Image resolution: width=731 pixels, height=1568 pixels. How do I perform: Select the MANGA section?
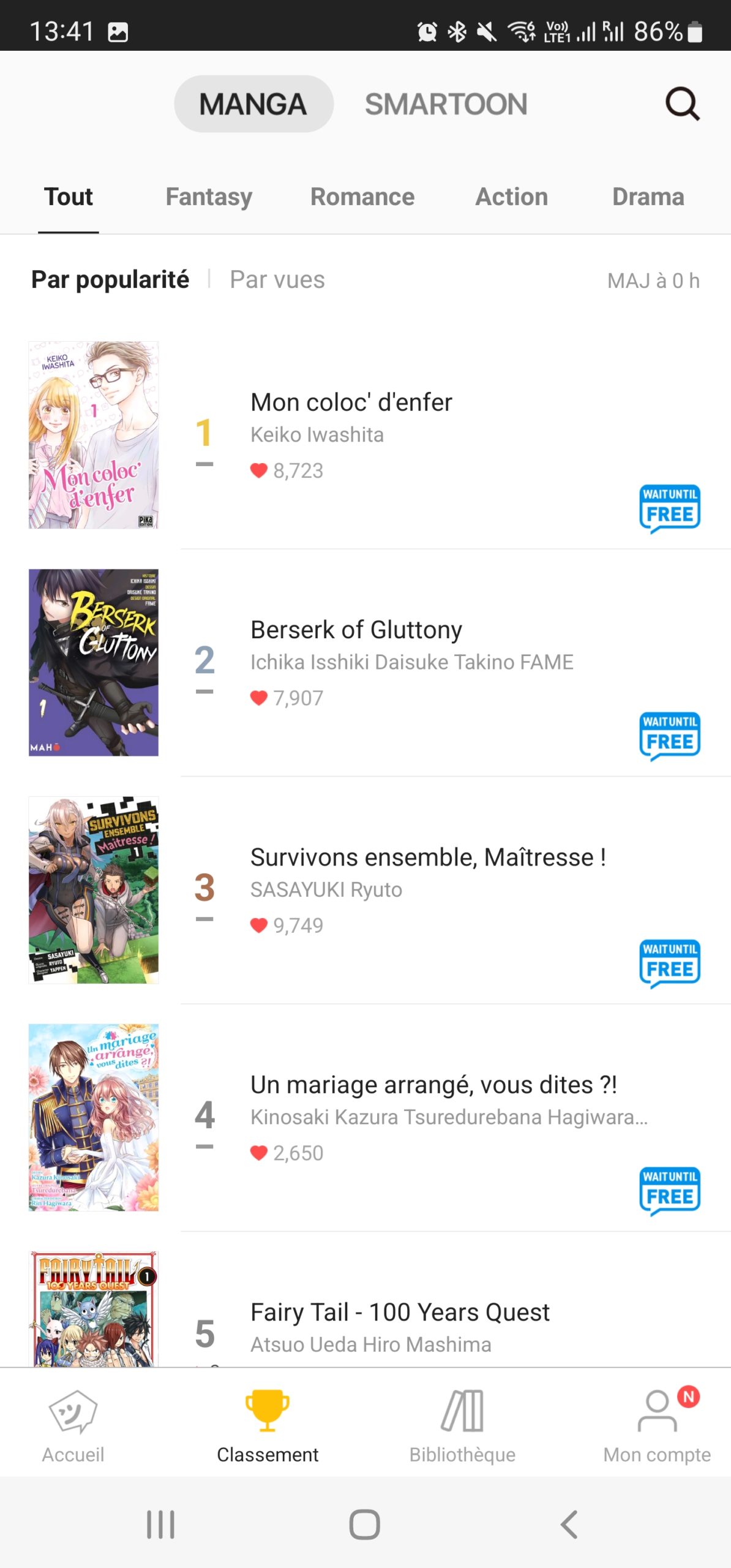(x=253, y=104)
